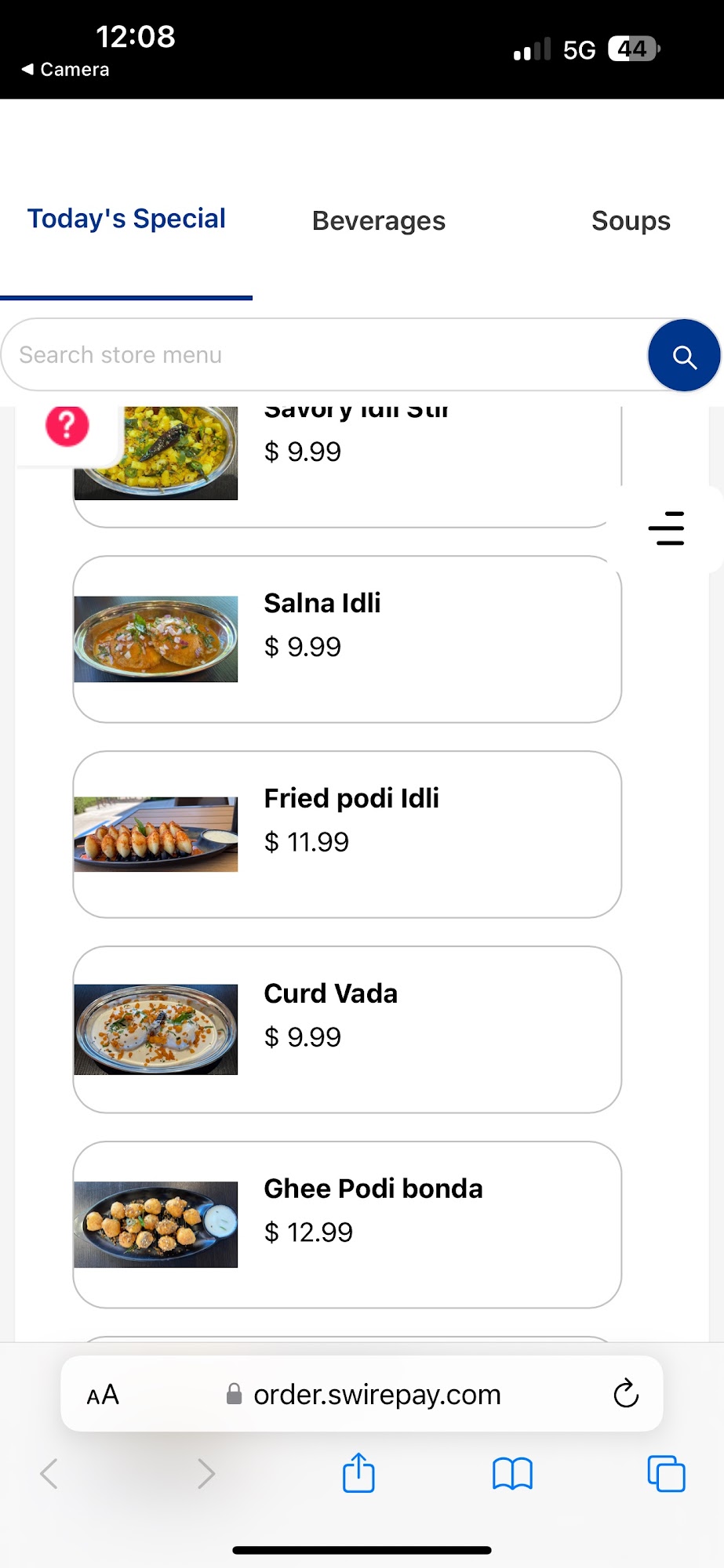724x1568 pixels.
Task: View the Curd Vada item card
Action: click(x=347, y=1029)
